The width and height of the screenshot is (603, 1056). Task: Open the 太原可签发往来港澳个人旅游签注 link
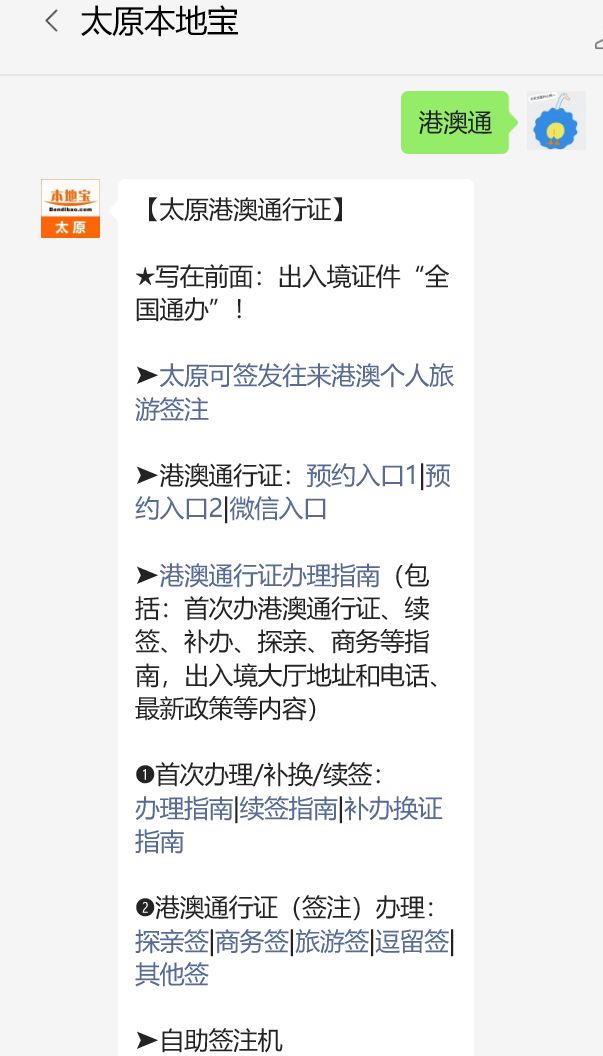tap(294, 392)
